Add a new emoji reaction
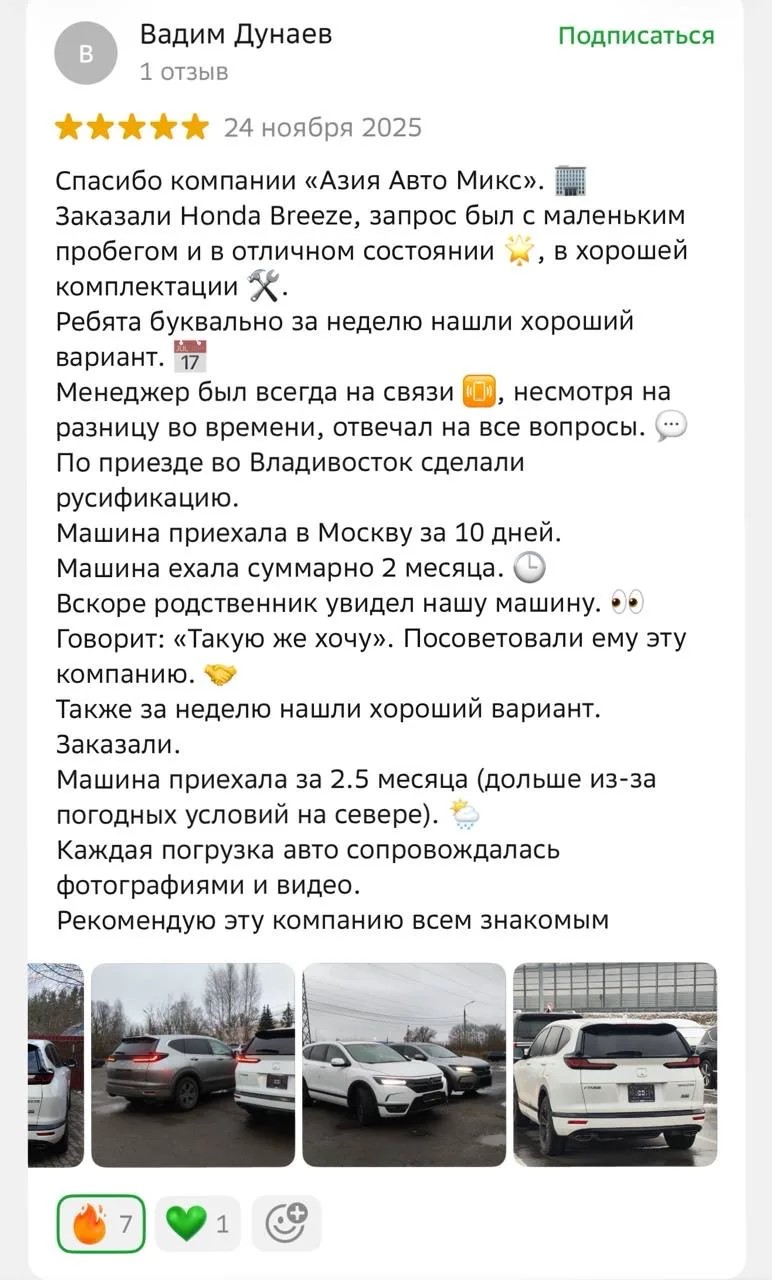 (286, 1223)
